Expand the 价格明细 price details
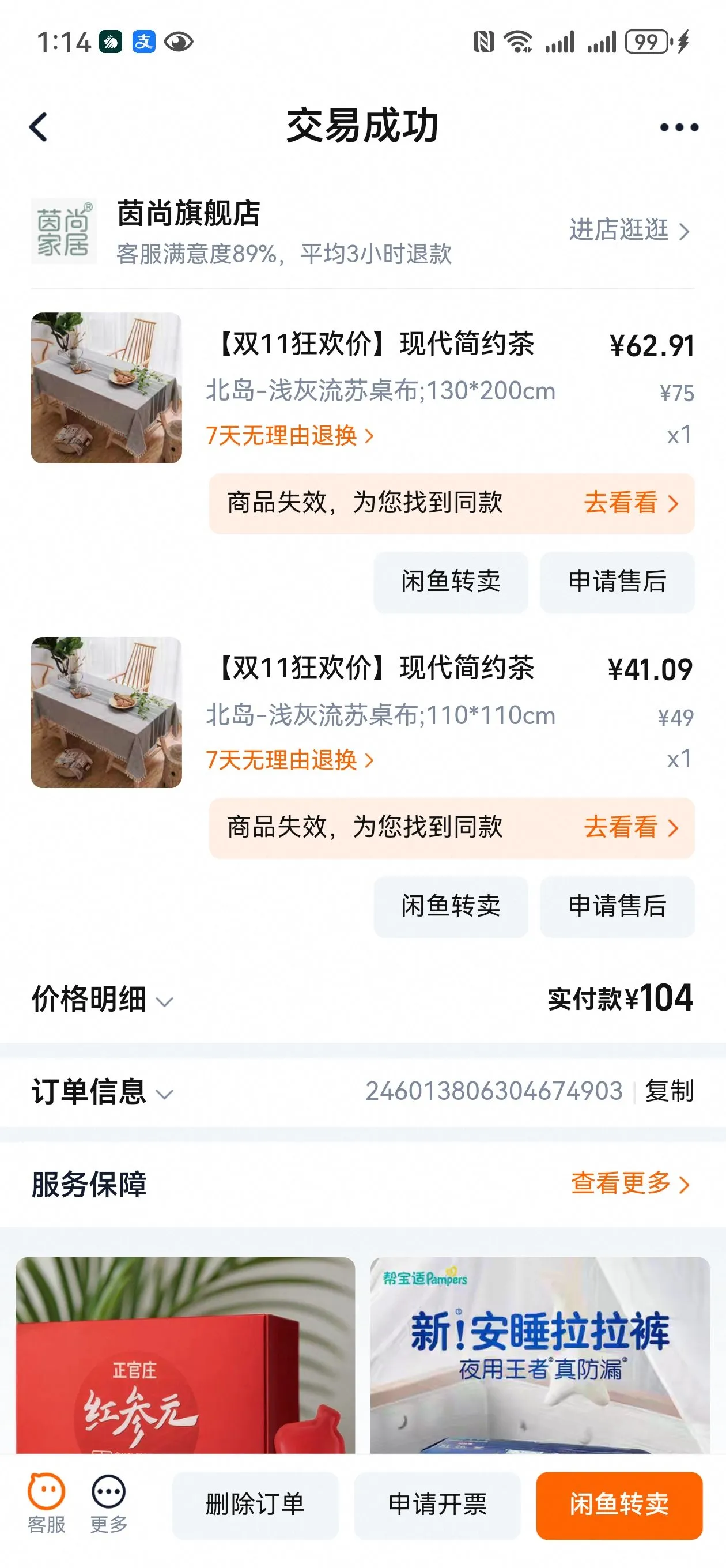This screenshot has height=1568, width=726. coord(102,1000)
